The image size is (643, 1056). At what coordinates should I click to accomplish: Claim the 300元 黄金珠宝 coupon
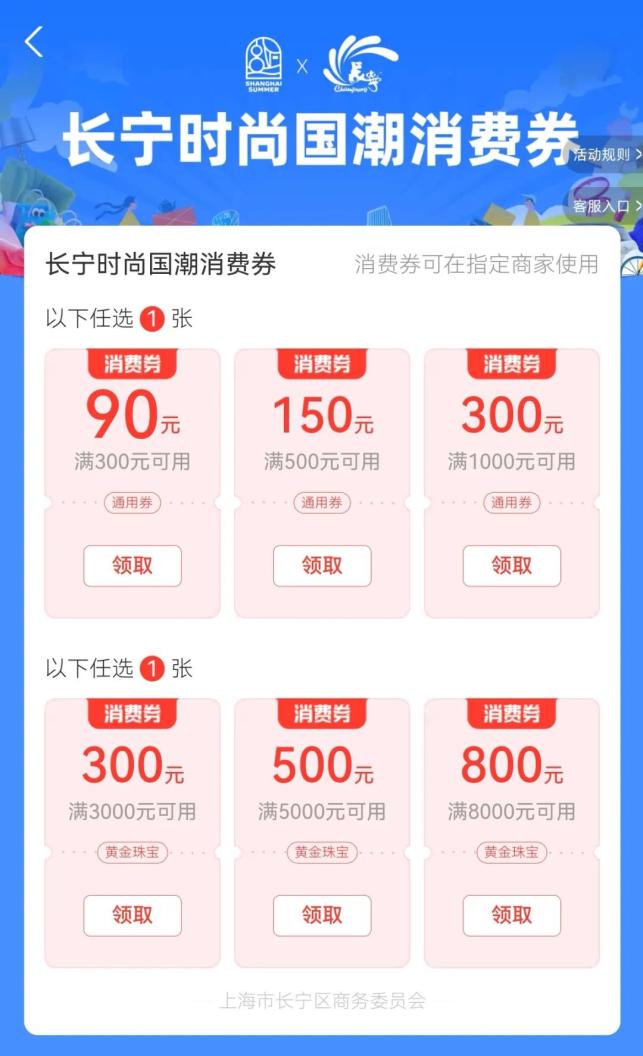tap(132, 915)
